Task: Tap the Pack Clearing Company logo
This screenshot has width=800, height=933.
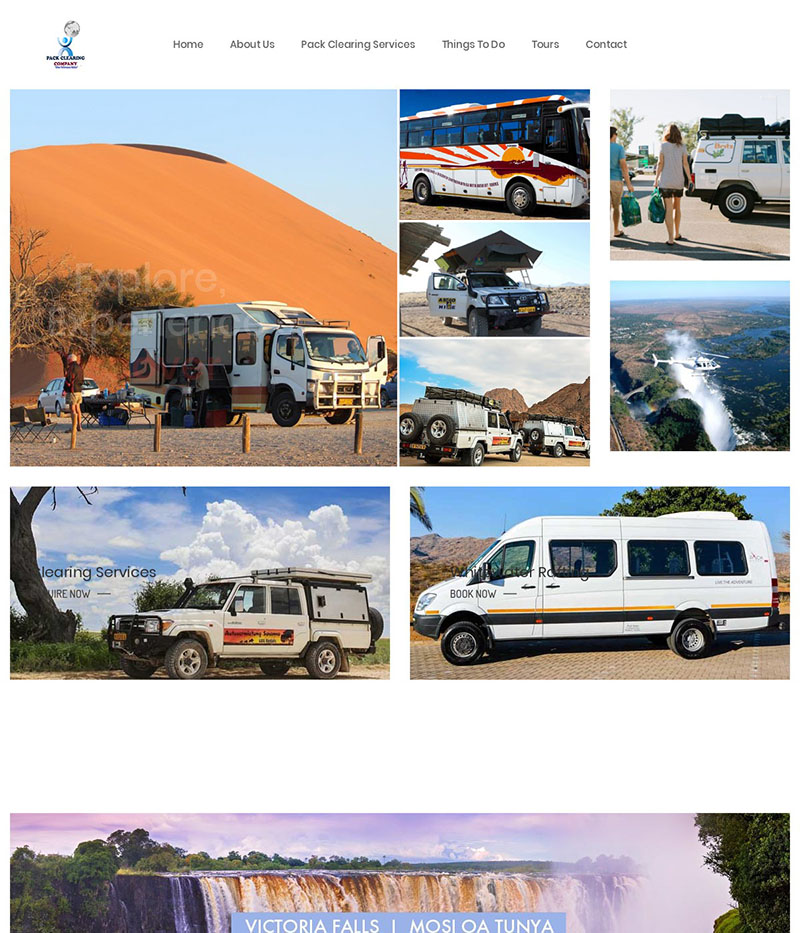Action: pyautogui.click(x=66, y=45)
